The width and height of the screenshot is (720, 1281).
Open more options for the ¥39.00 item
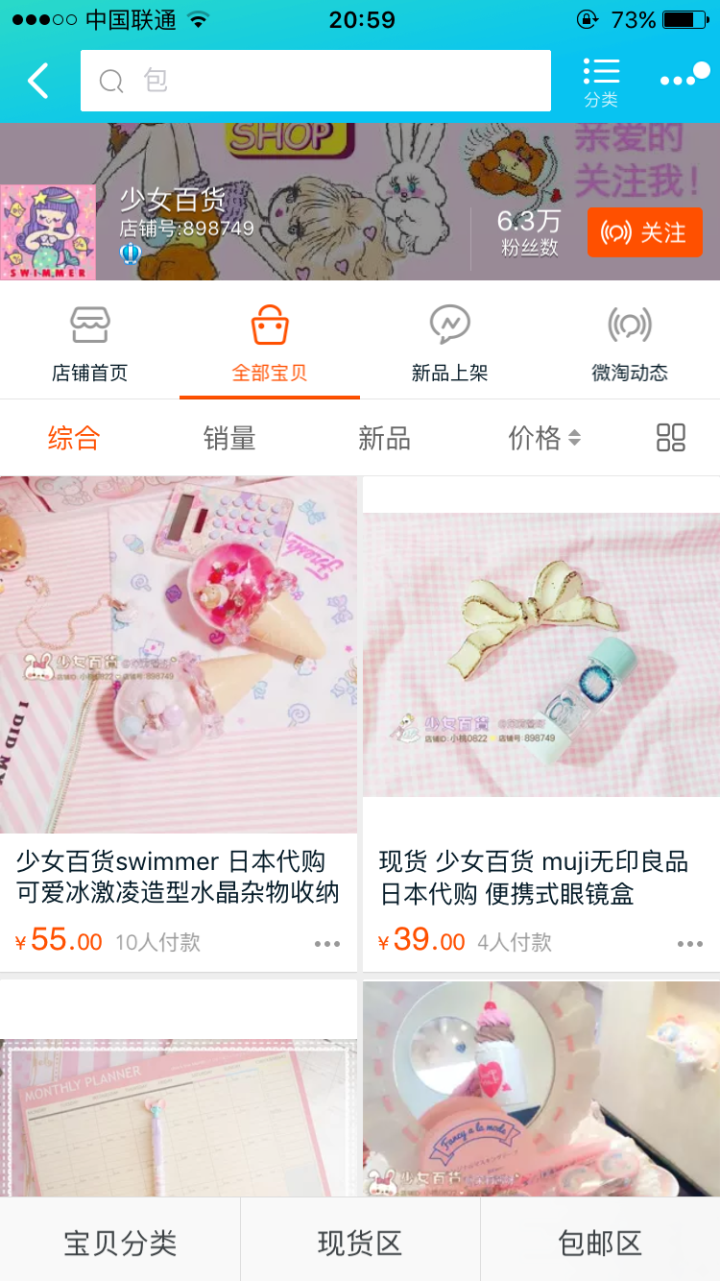690,943
